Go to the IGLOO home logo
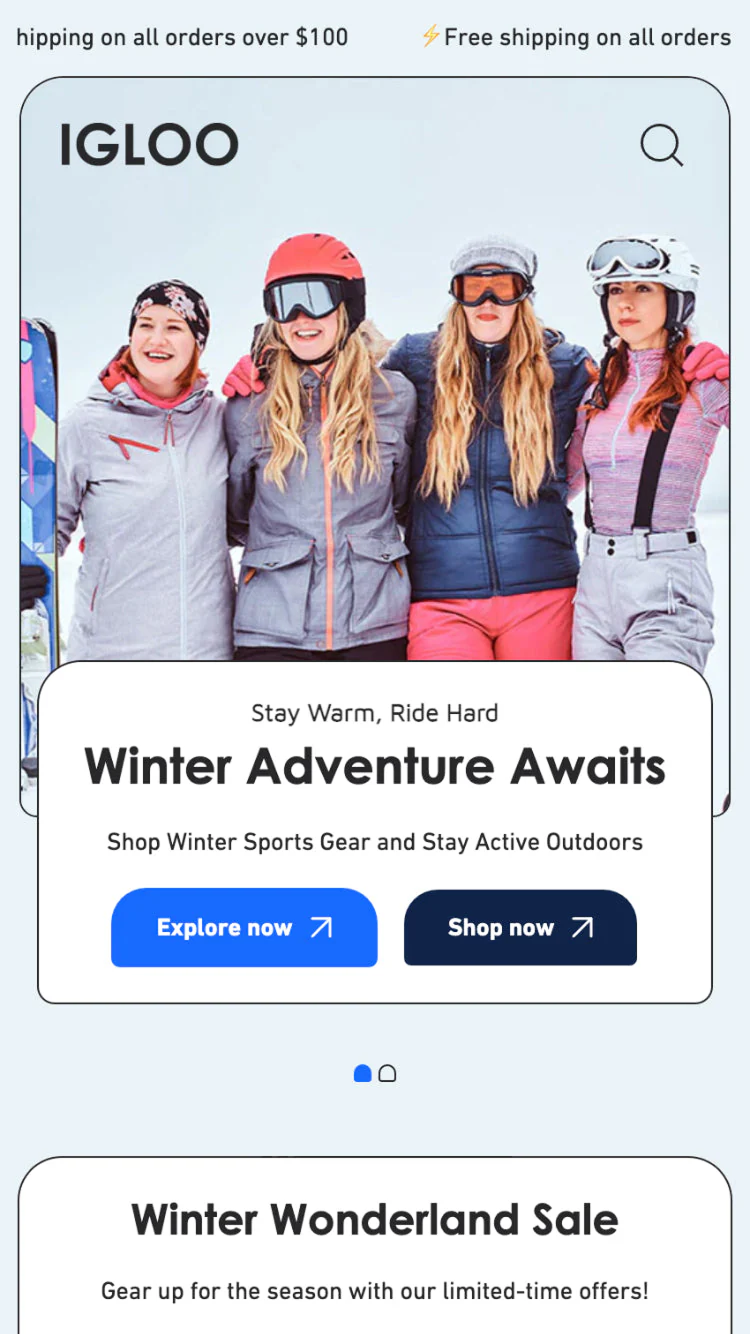 tap(149, 145)
